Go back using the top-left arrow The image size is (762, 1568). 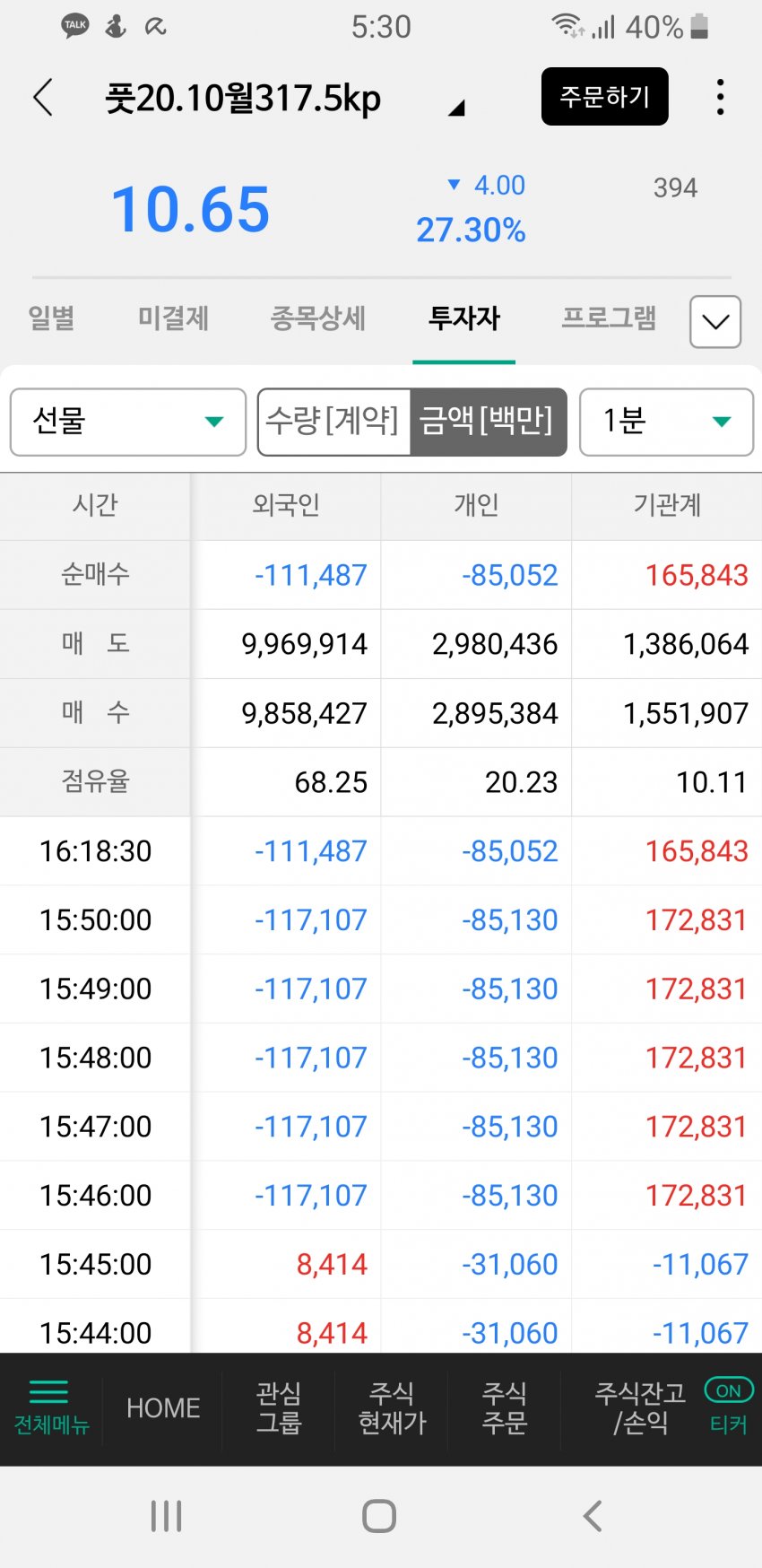pyautogui.click(x=43, y=97)
